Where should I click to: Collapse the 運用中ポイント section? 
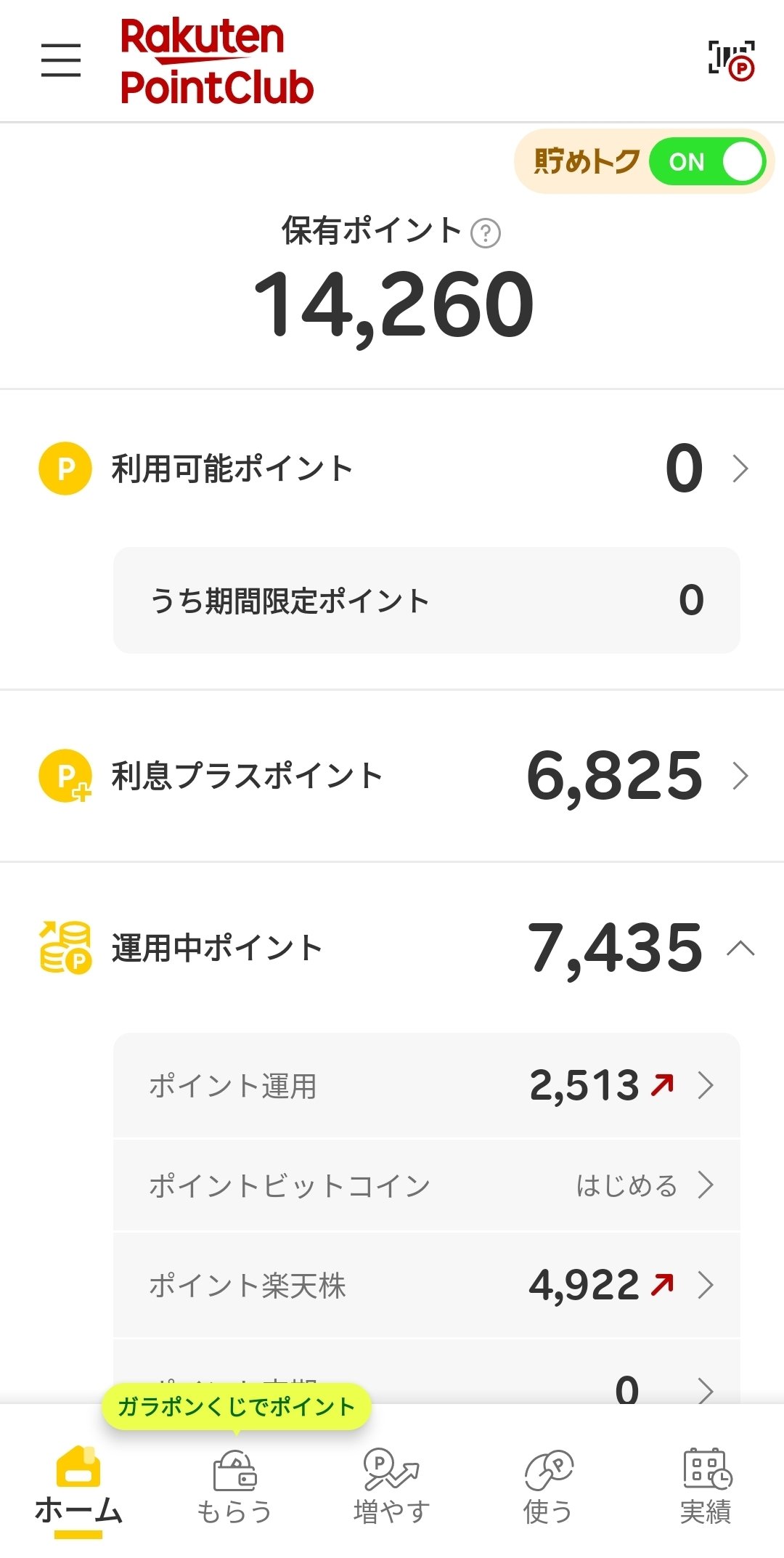tap(742, 946)
